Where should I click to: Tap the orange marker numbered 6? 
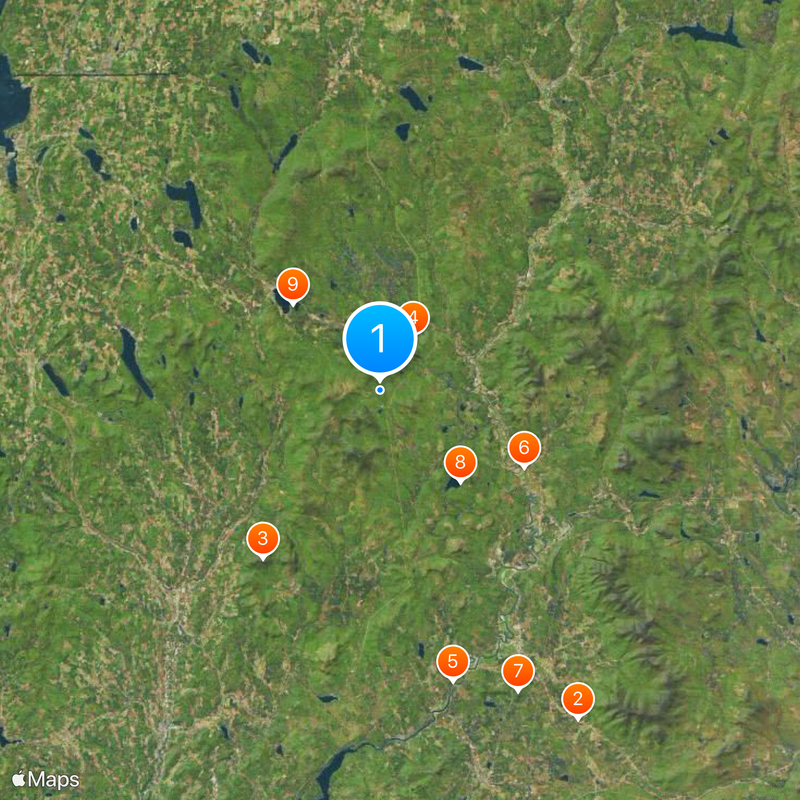[x=524, y=448]
